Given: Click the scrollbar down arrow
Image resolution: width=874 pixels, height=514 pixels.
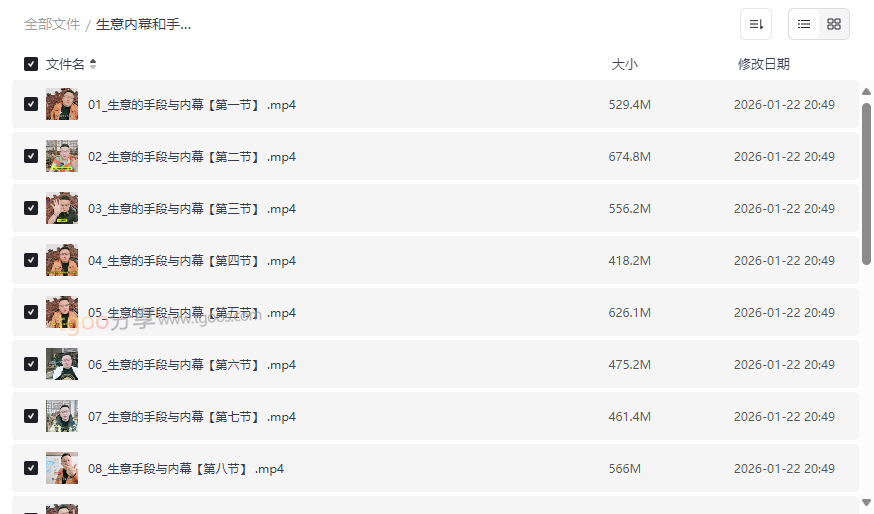Looking at the screenshot, I should coord(866,502).
